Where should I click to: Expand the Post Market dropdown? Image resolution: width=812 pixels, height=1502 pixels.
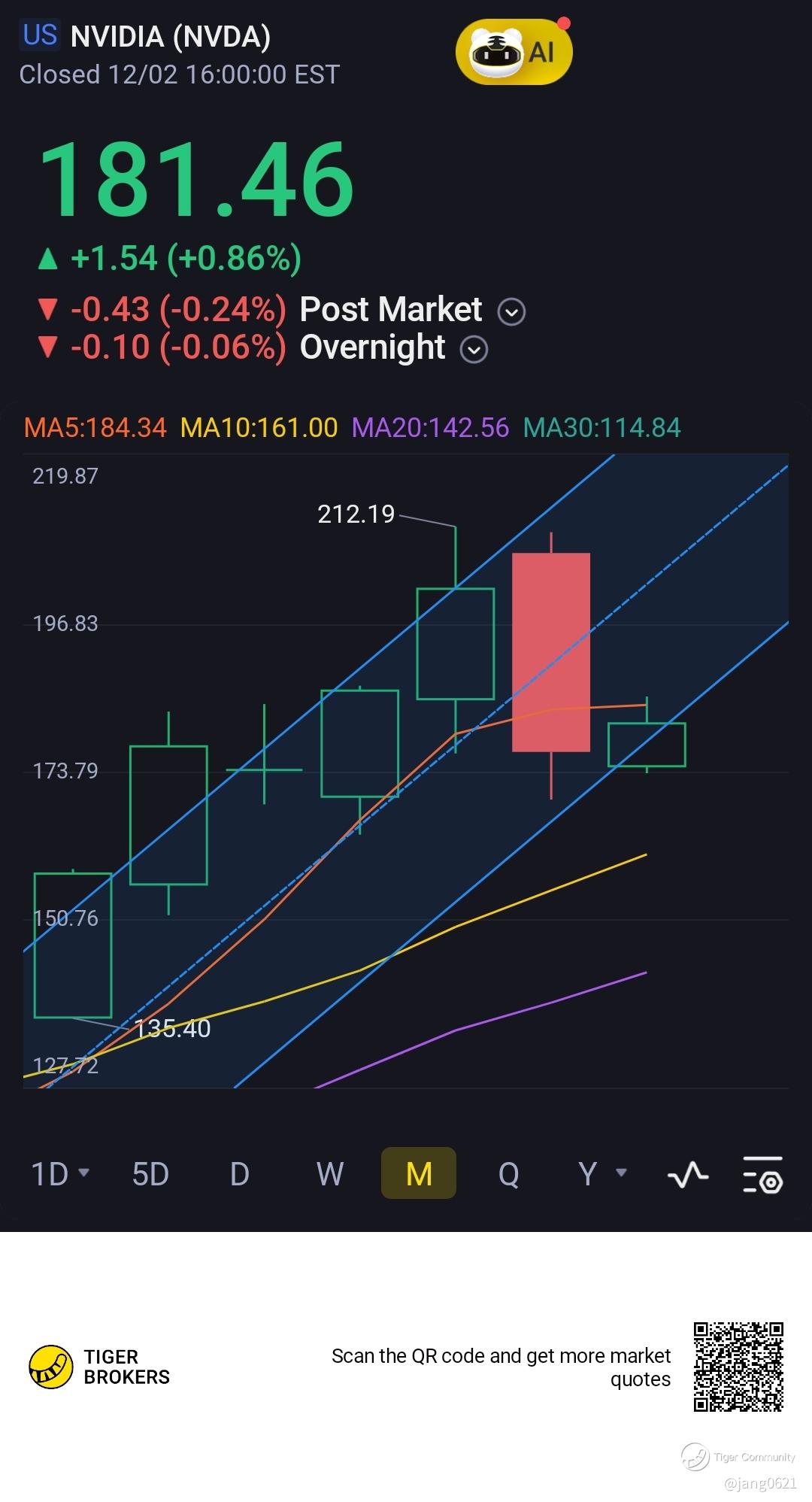click(511, 311)
